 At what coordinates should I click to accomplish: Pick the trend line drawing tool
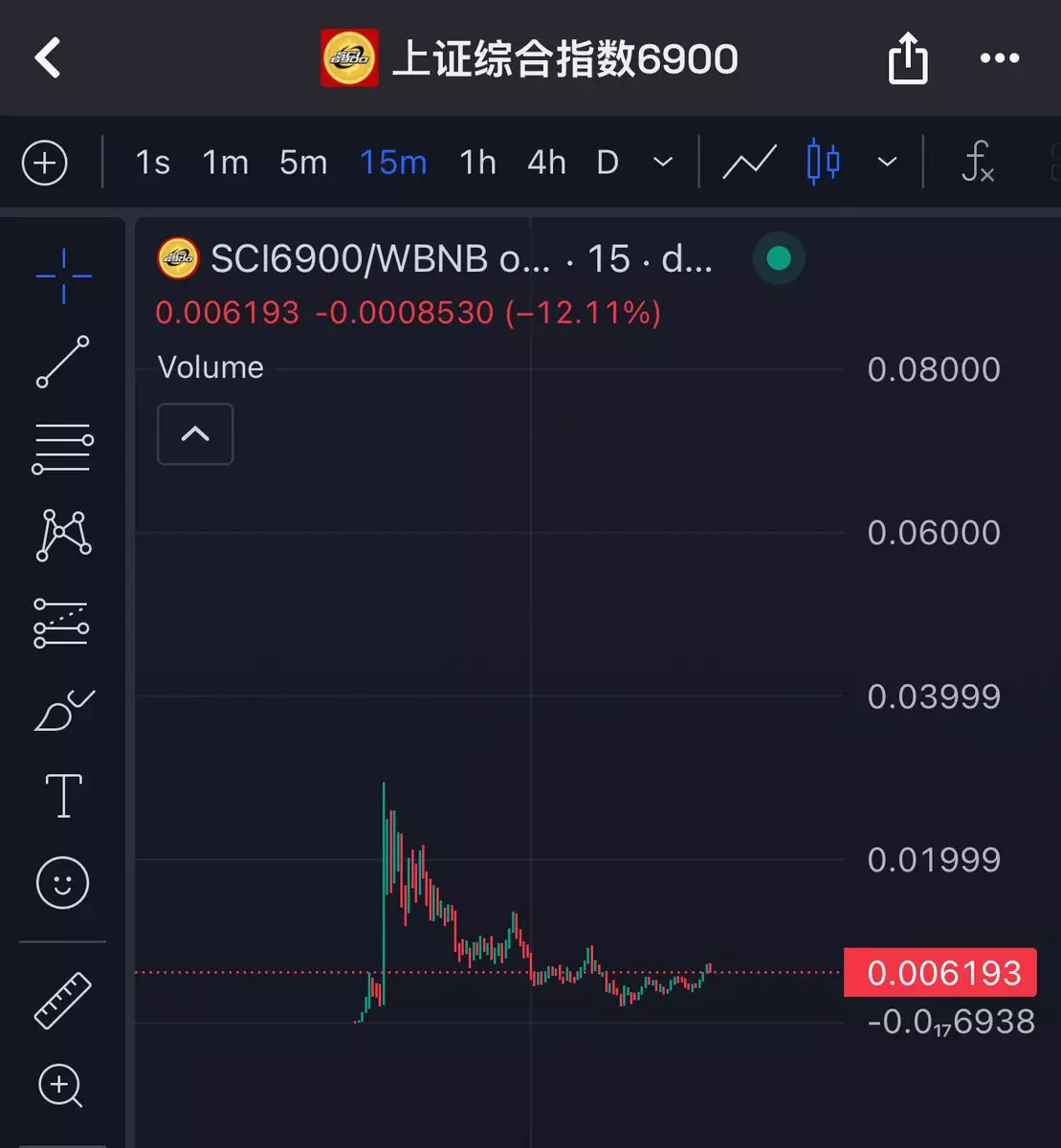[63, 362]
